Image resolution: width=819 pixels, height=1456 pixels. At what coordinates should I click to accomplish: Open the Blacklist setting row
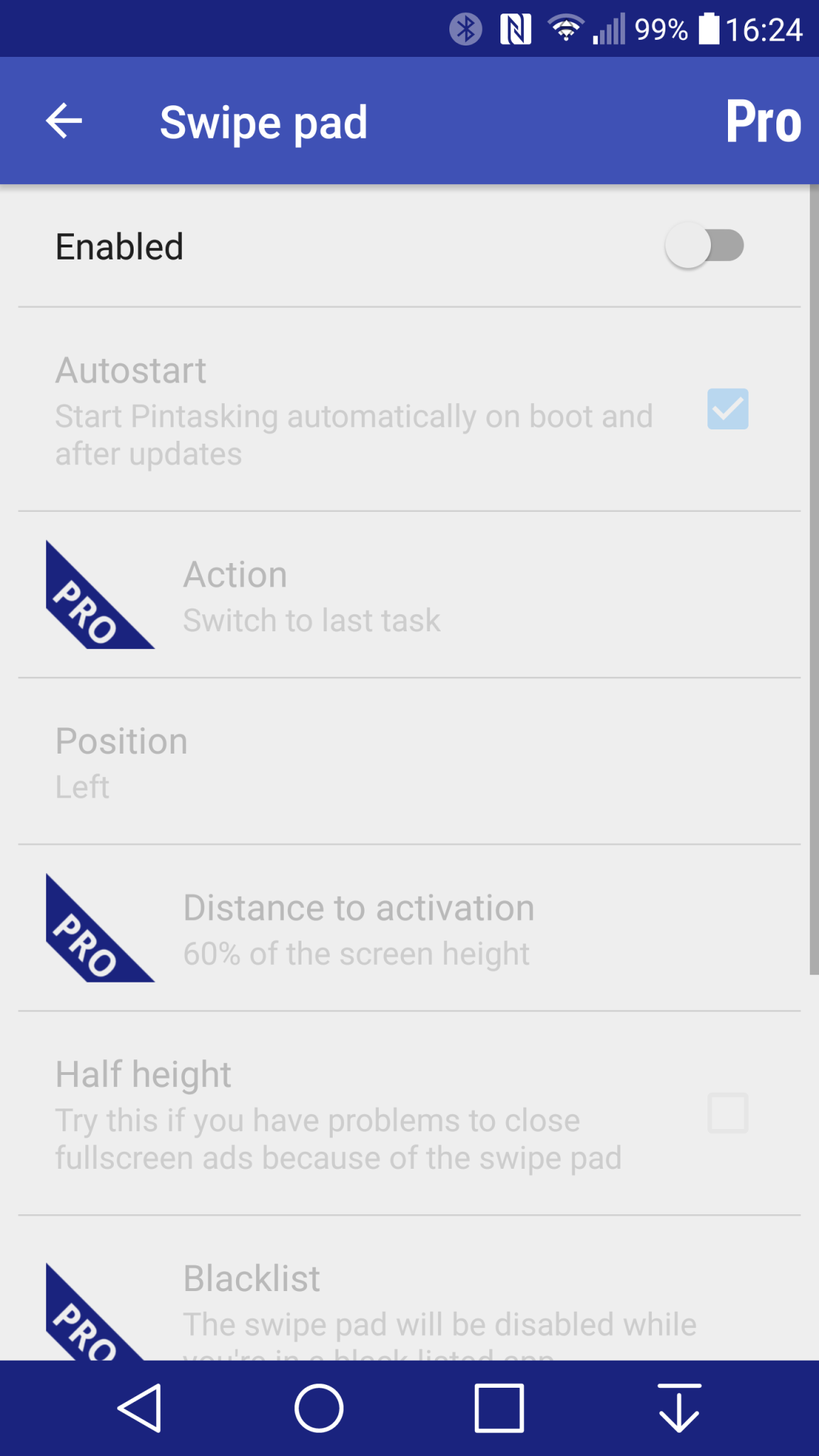409,1301
